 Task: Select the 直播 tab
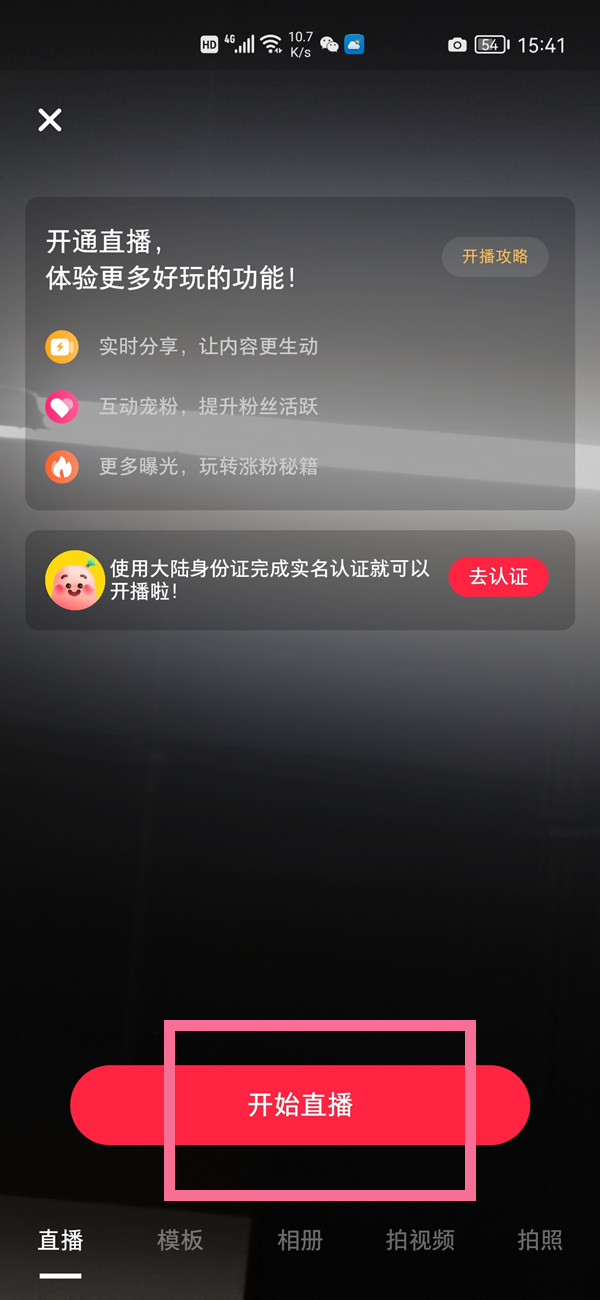click(x=60, y=1241)
